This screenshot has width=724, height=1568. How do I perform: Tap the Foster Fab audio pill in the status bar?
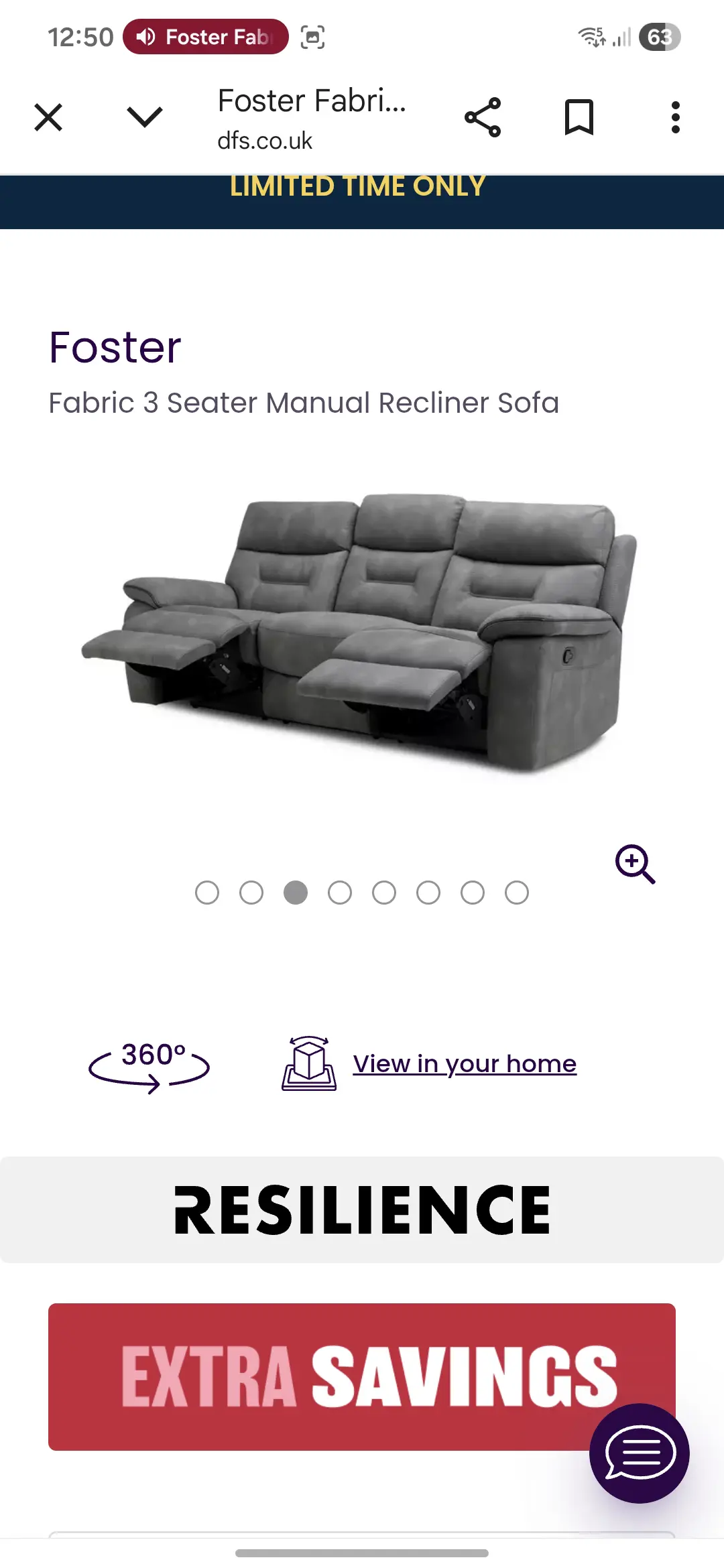click(x=205, y=37)
